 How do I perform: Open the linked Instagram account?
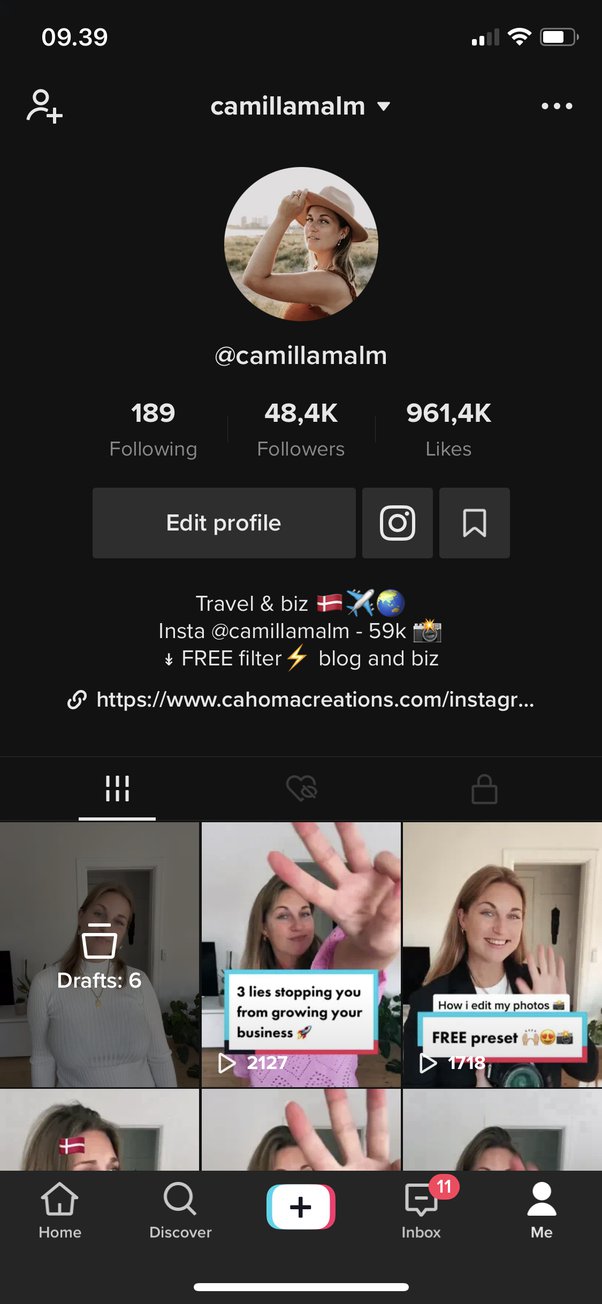click(397, 523)
